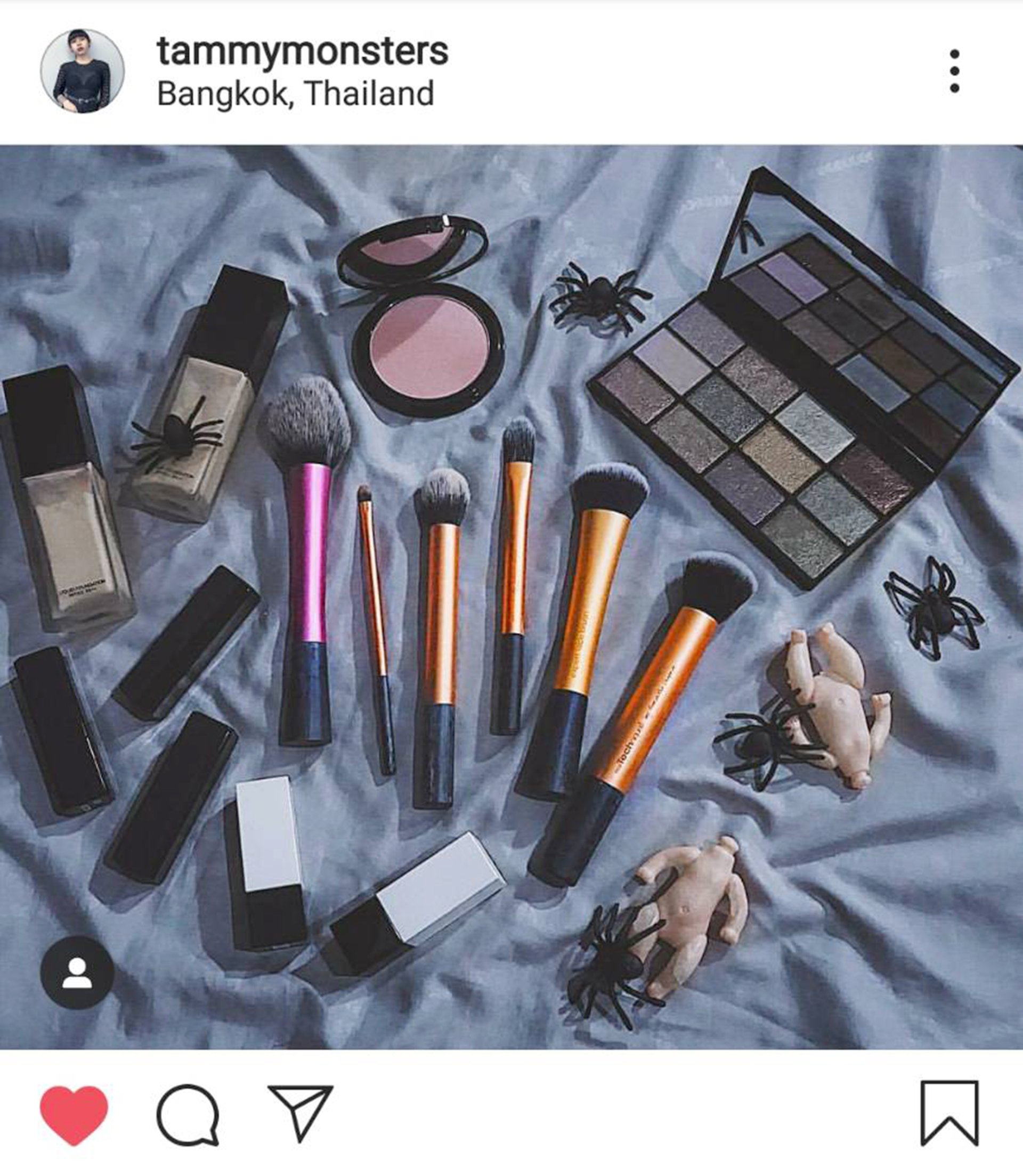Open the Bangkok, Thailand location

pos(295,94)
